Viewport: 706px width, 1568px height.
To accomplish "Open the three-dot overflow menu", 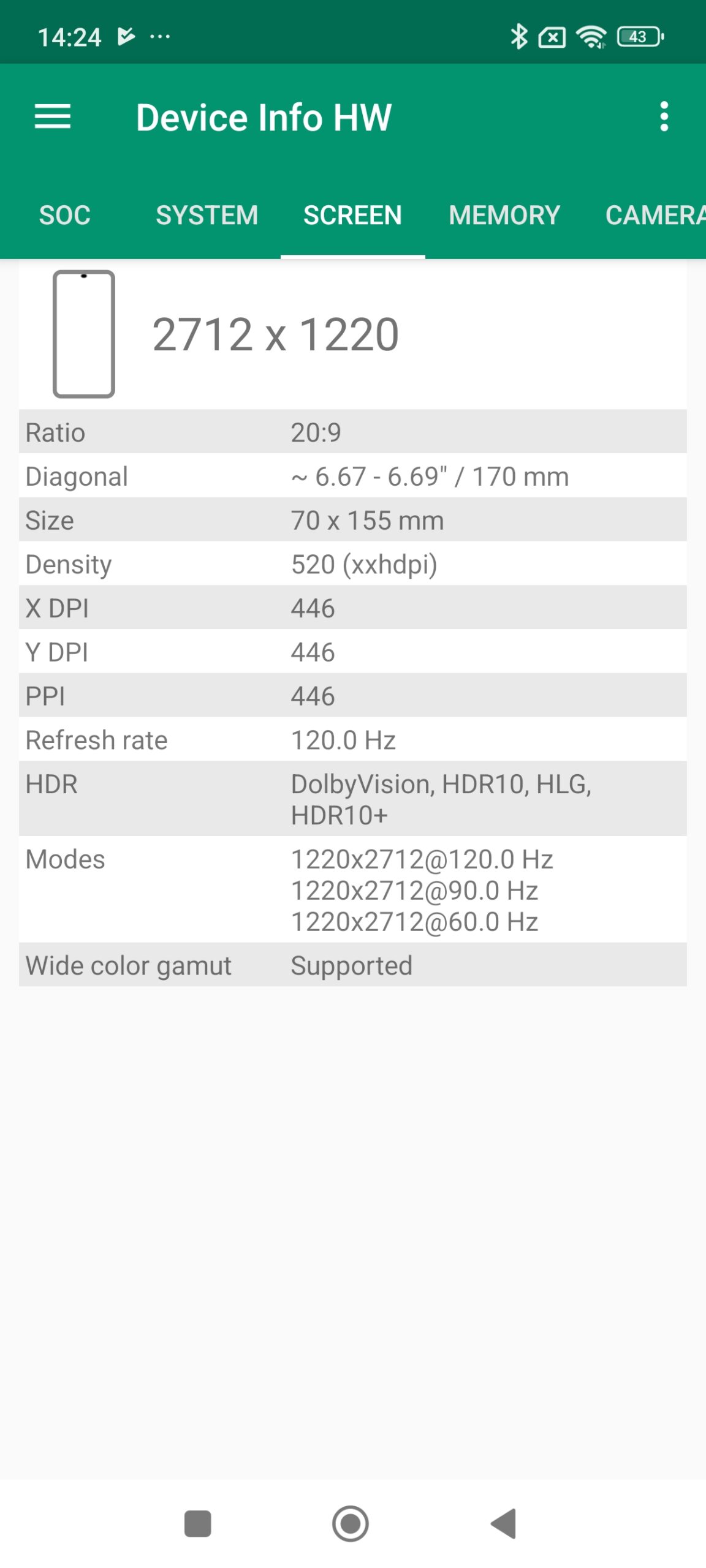I will click(664, 116).
